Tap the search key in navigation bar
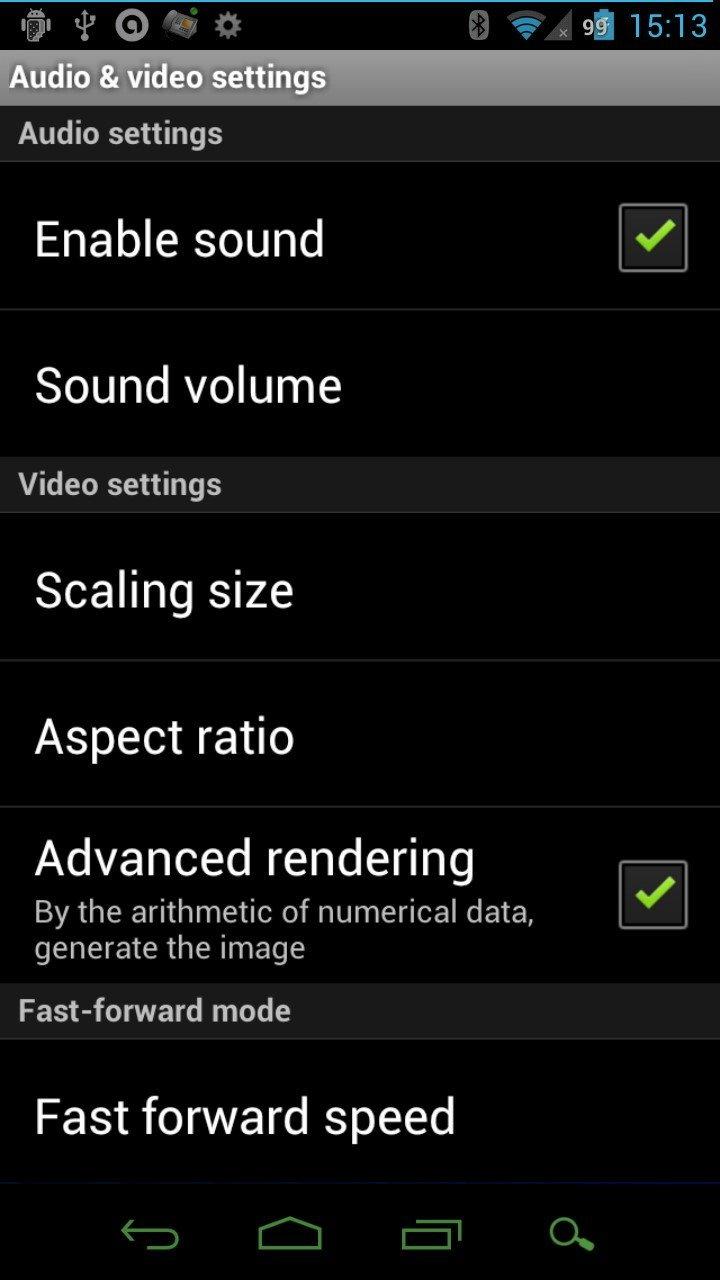 571,1235
